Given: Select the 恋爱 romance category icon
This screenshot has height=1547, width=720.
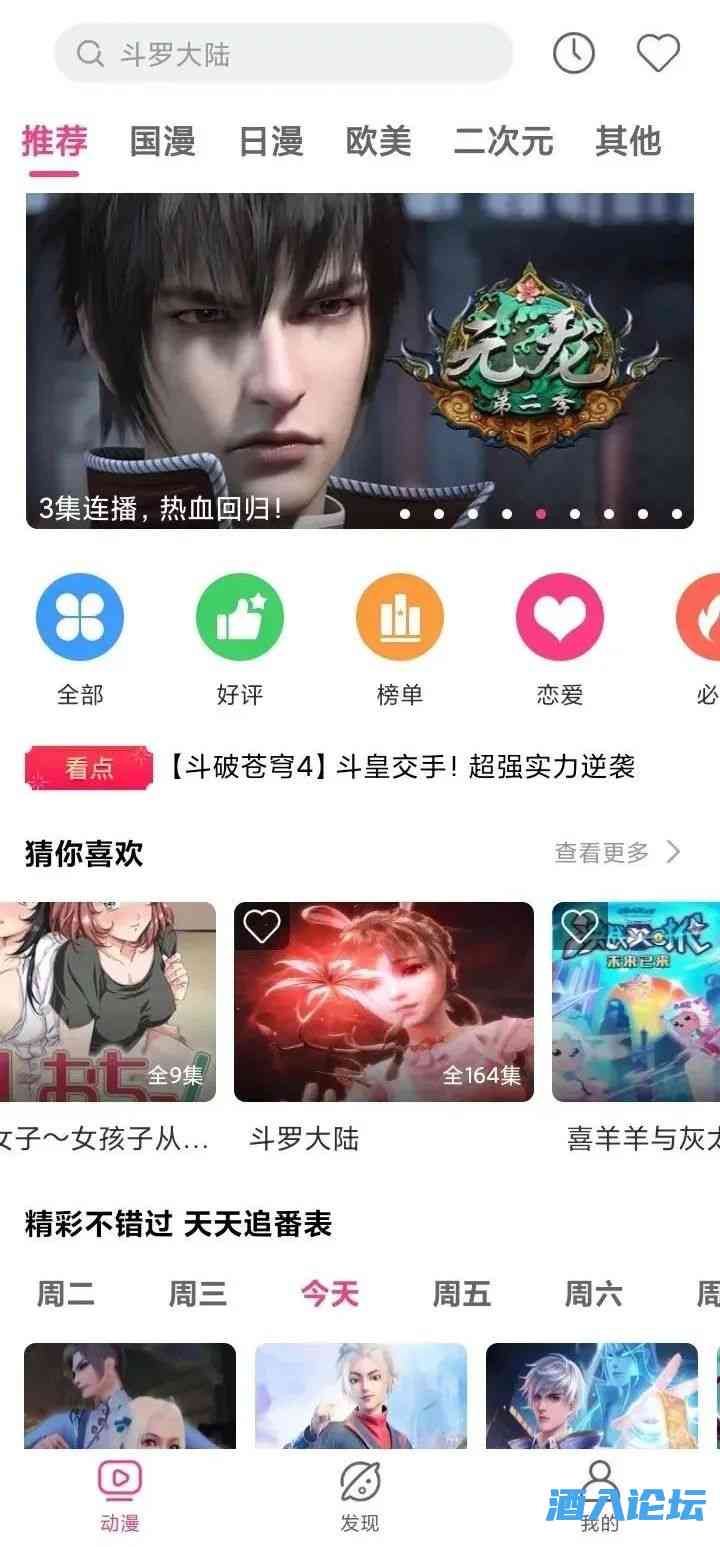Looking at the screenshot, I should [559, 617].
